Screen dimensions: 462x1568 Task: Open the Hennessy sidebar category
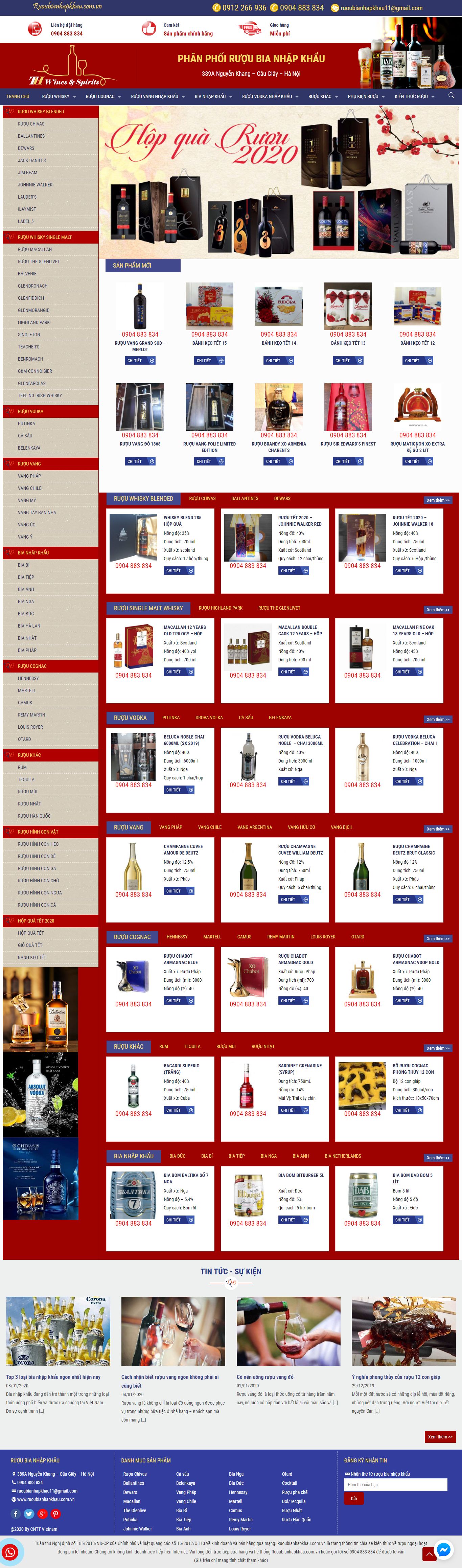coord(28,678)
